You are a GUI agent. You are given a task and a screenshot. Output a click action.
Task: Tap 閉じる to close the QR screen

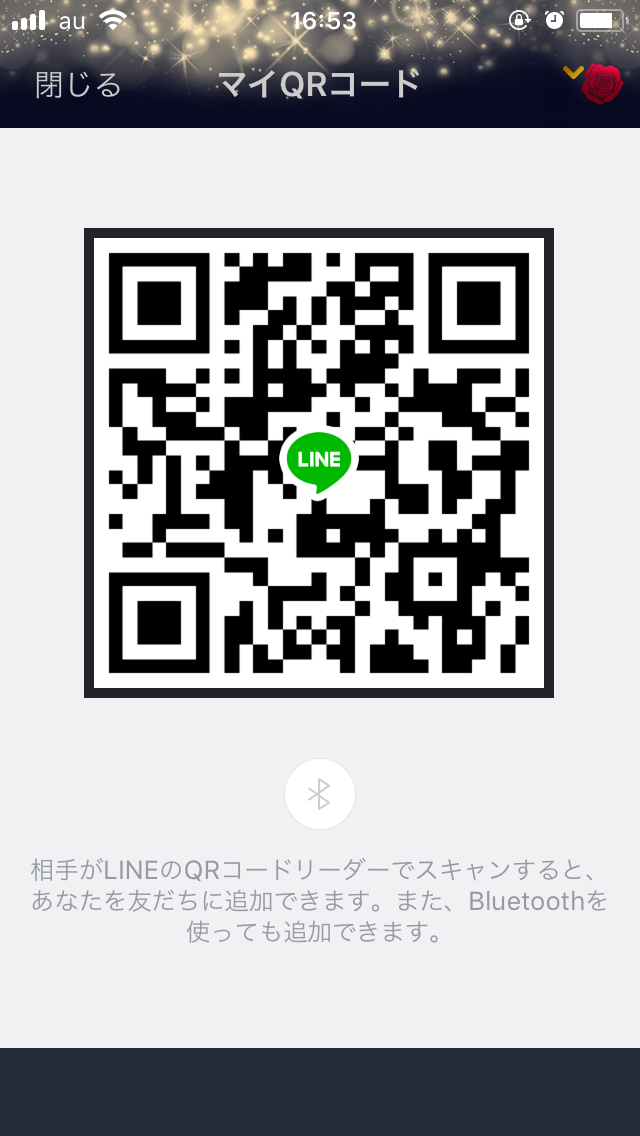click(x=78, y=85)
